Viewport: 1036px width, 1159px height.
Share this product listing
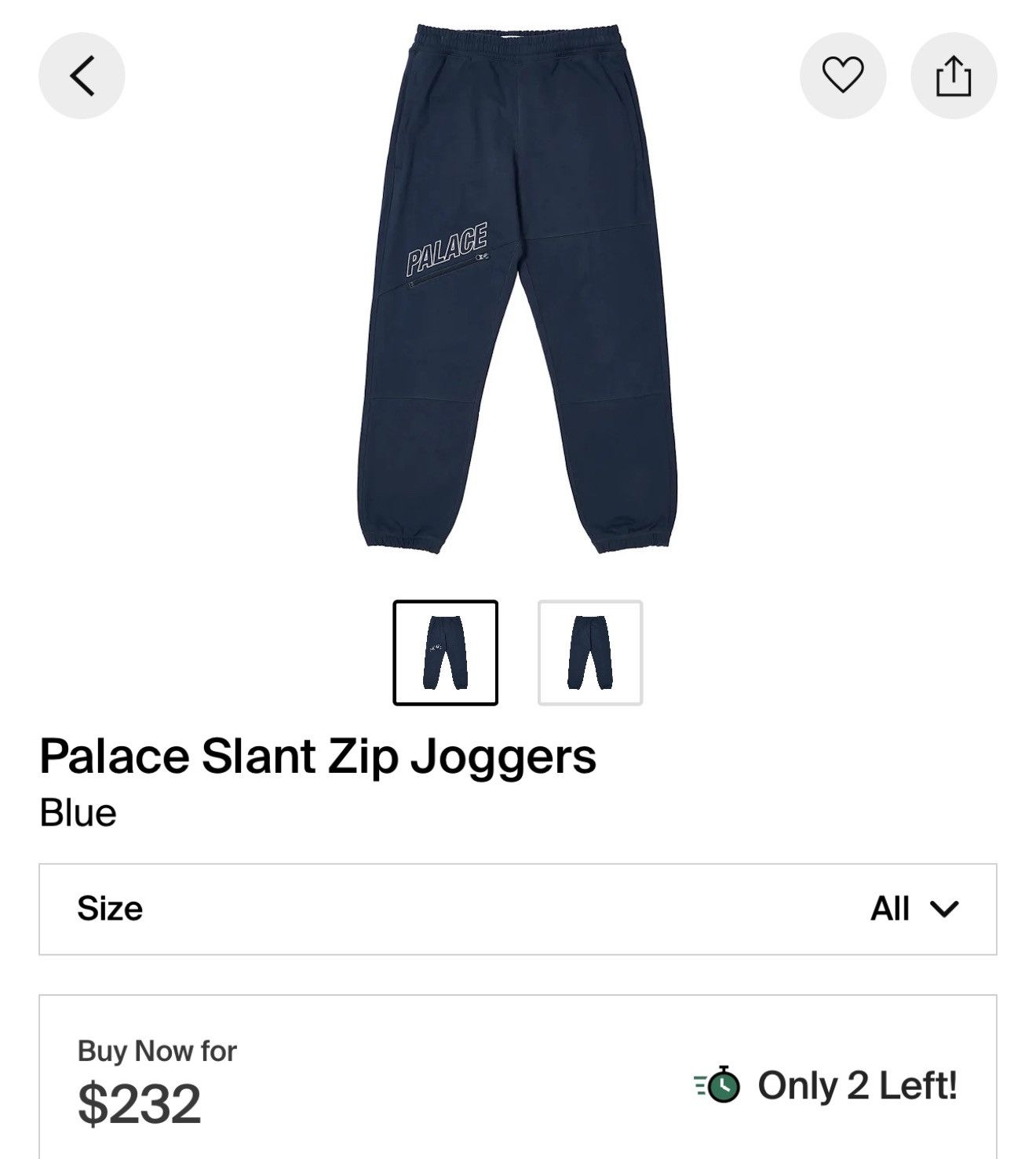(953, 76)
